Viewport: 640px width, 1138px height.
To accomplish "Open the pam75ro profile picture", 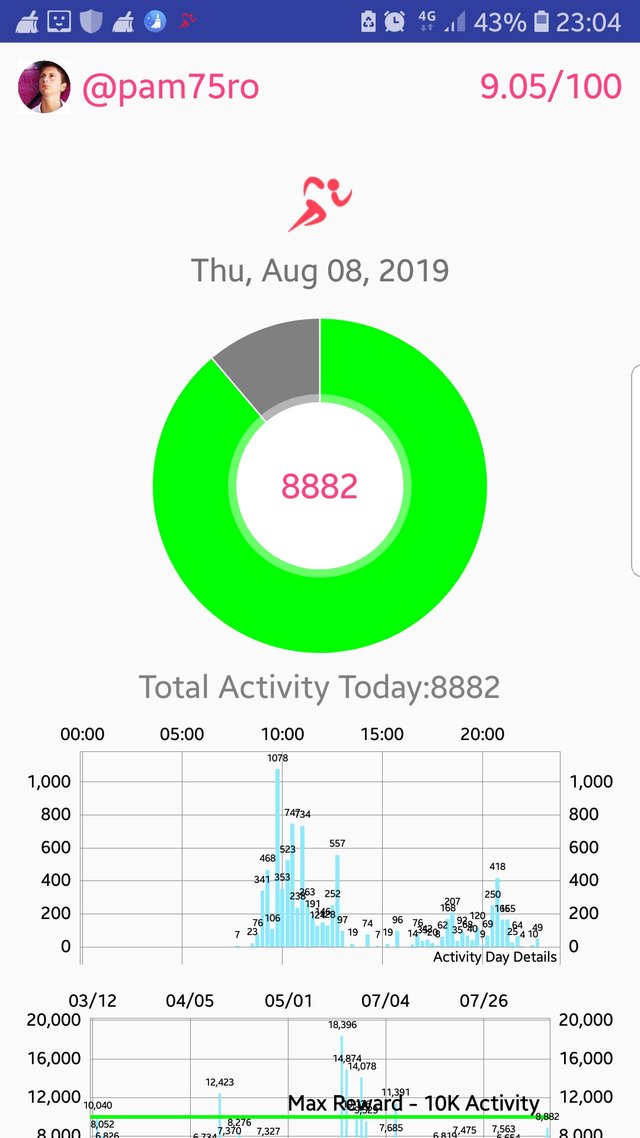I will click(x=44, y=87).
